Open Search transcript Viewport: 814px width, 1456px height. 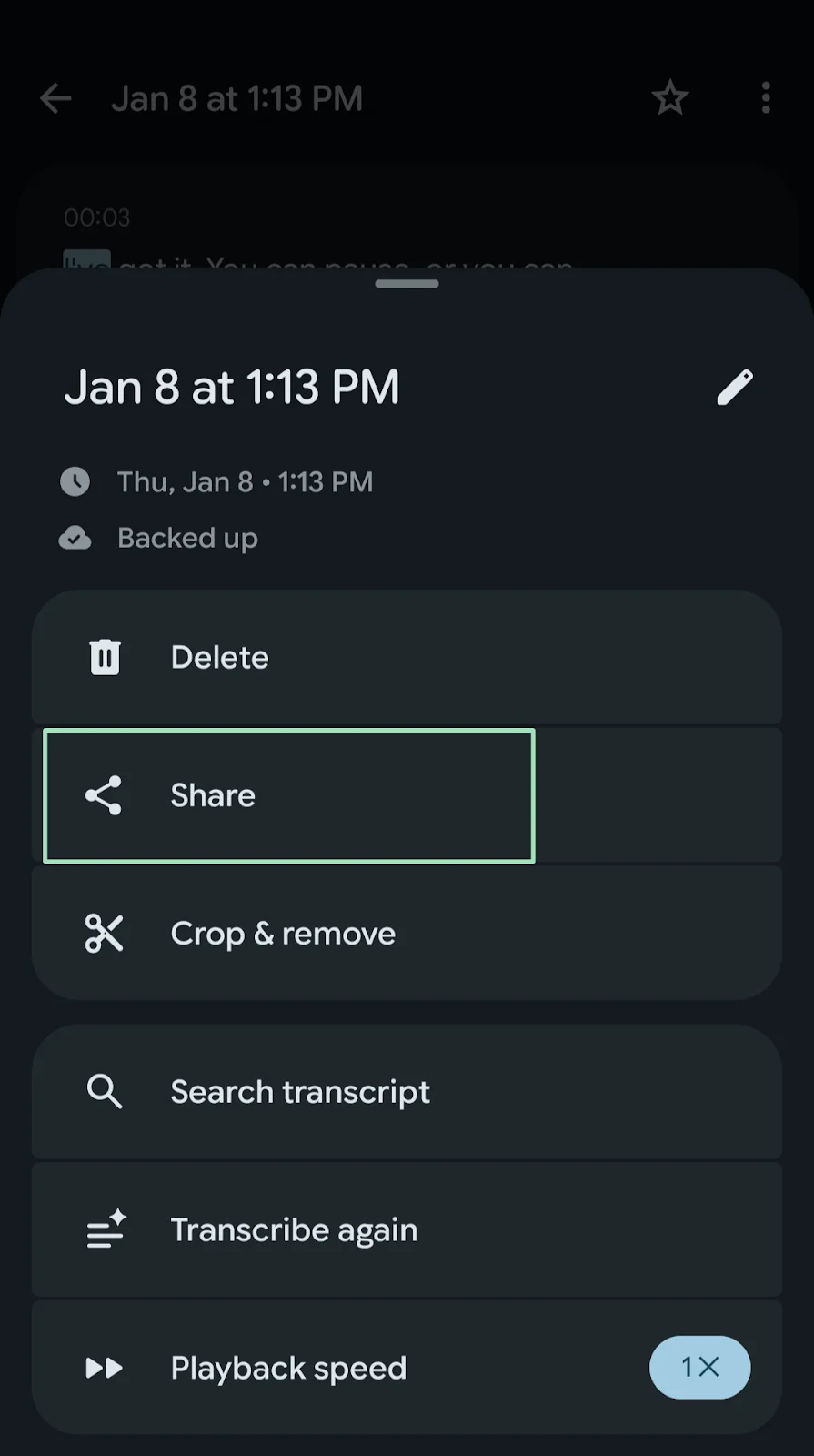point(300,1091)
